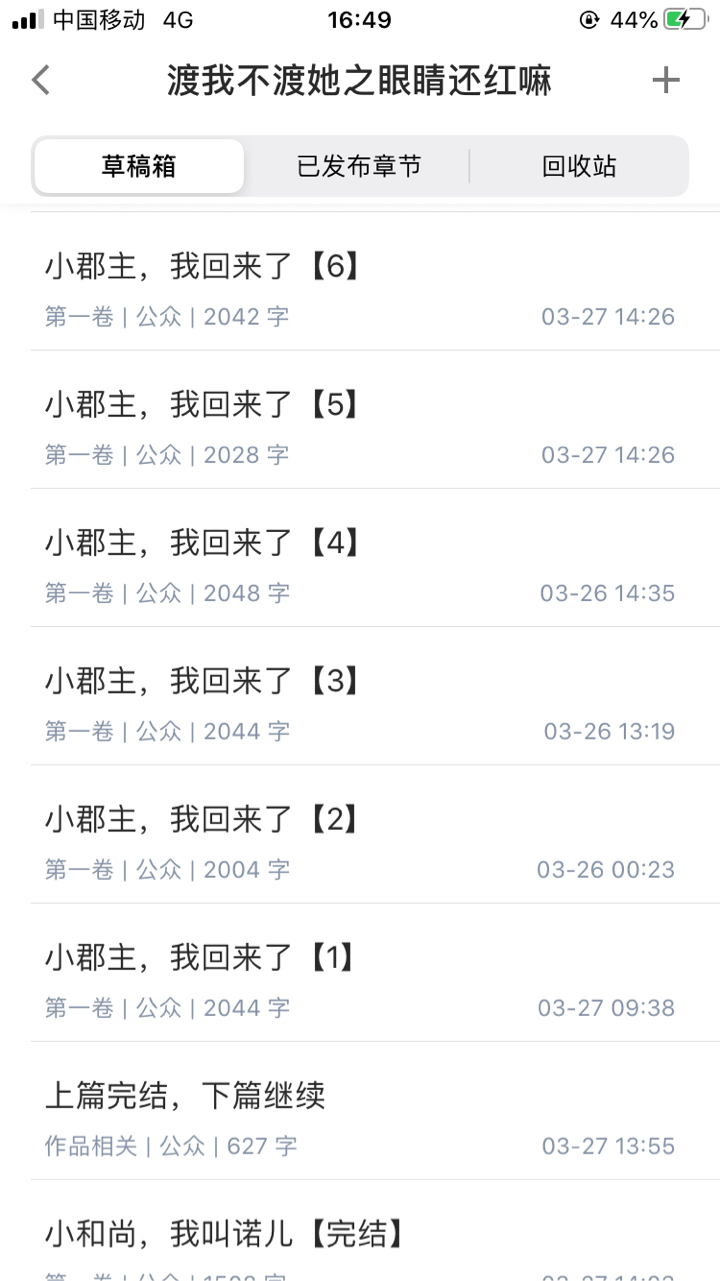Add a new chapter with plus icon
Image resolution: width=720 pixels, height=1281 pixels.
[666, 80]
